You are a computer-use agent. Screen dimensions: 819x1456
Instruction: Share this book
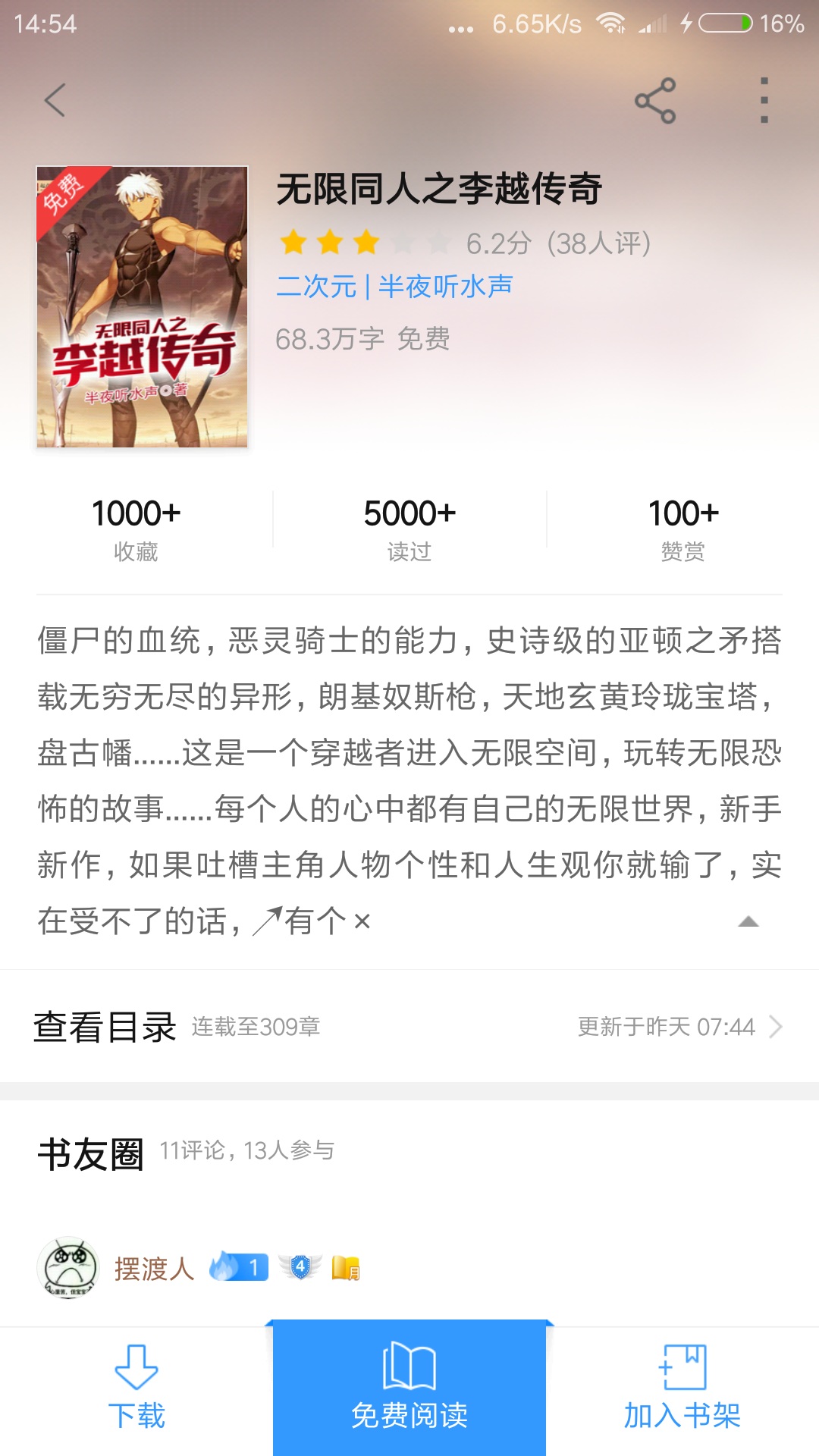655,100
